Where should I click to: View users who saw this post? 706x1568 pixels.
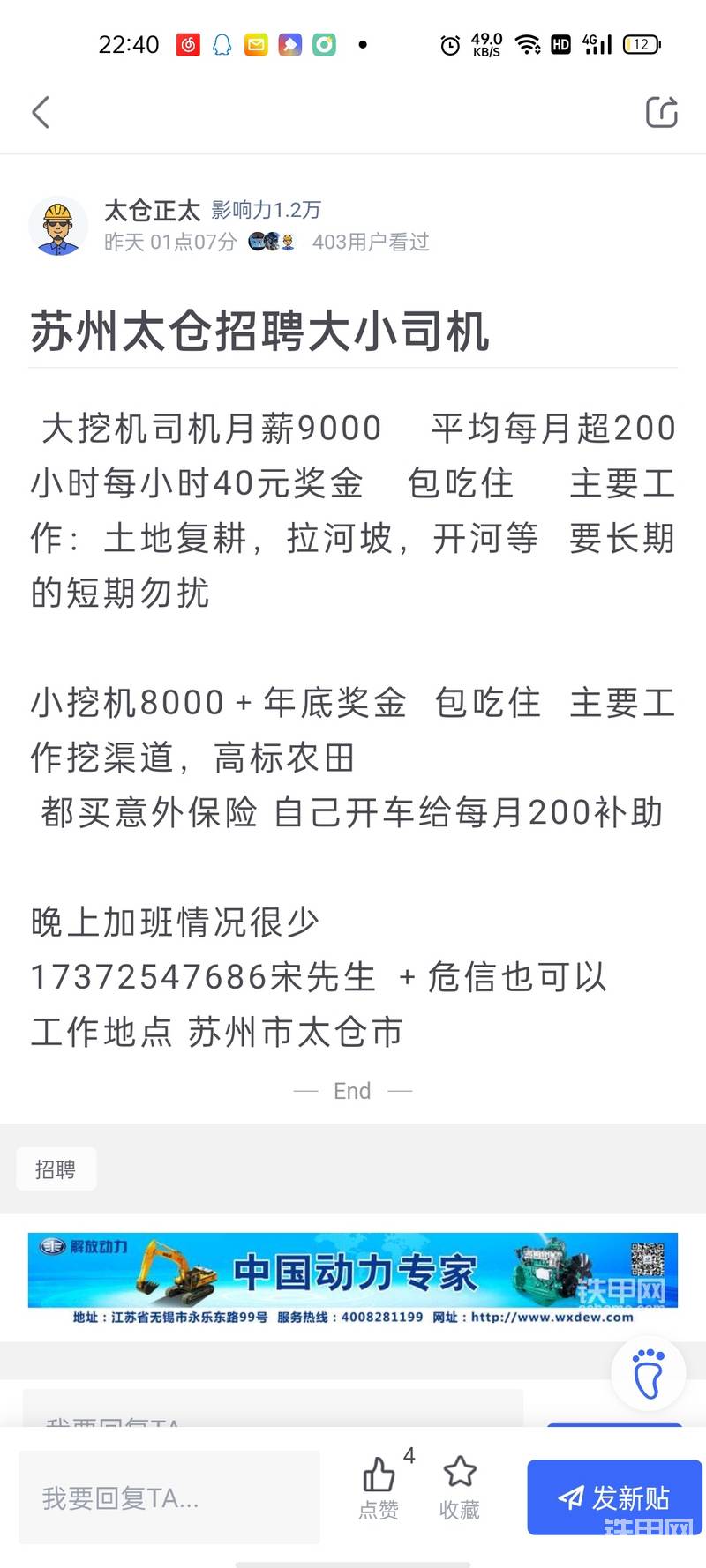point(370,243)
